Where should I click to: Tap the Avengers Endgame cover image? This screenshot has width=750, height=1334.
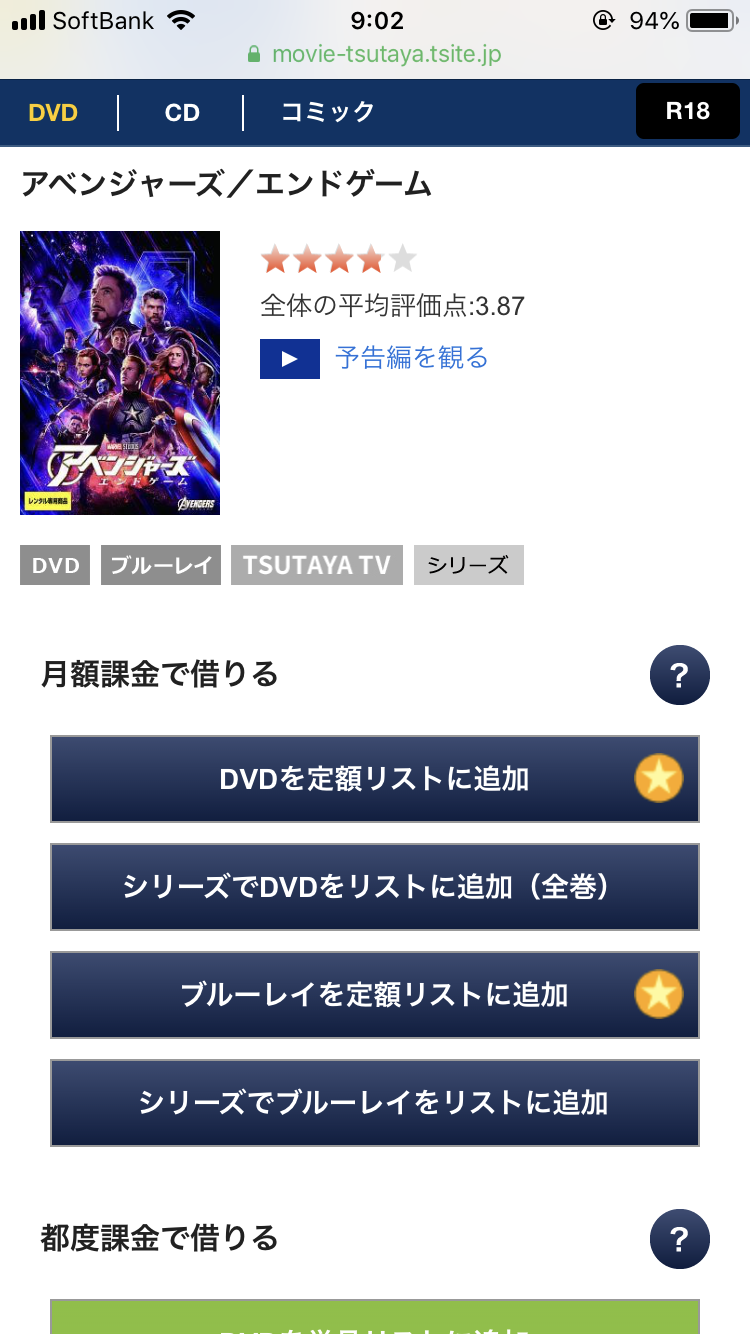point(120,373)
